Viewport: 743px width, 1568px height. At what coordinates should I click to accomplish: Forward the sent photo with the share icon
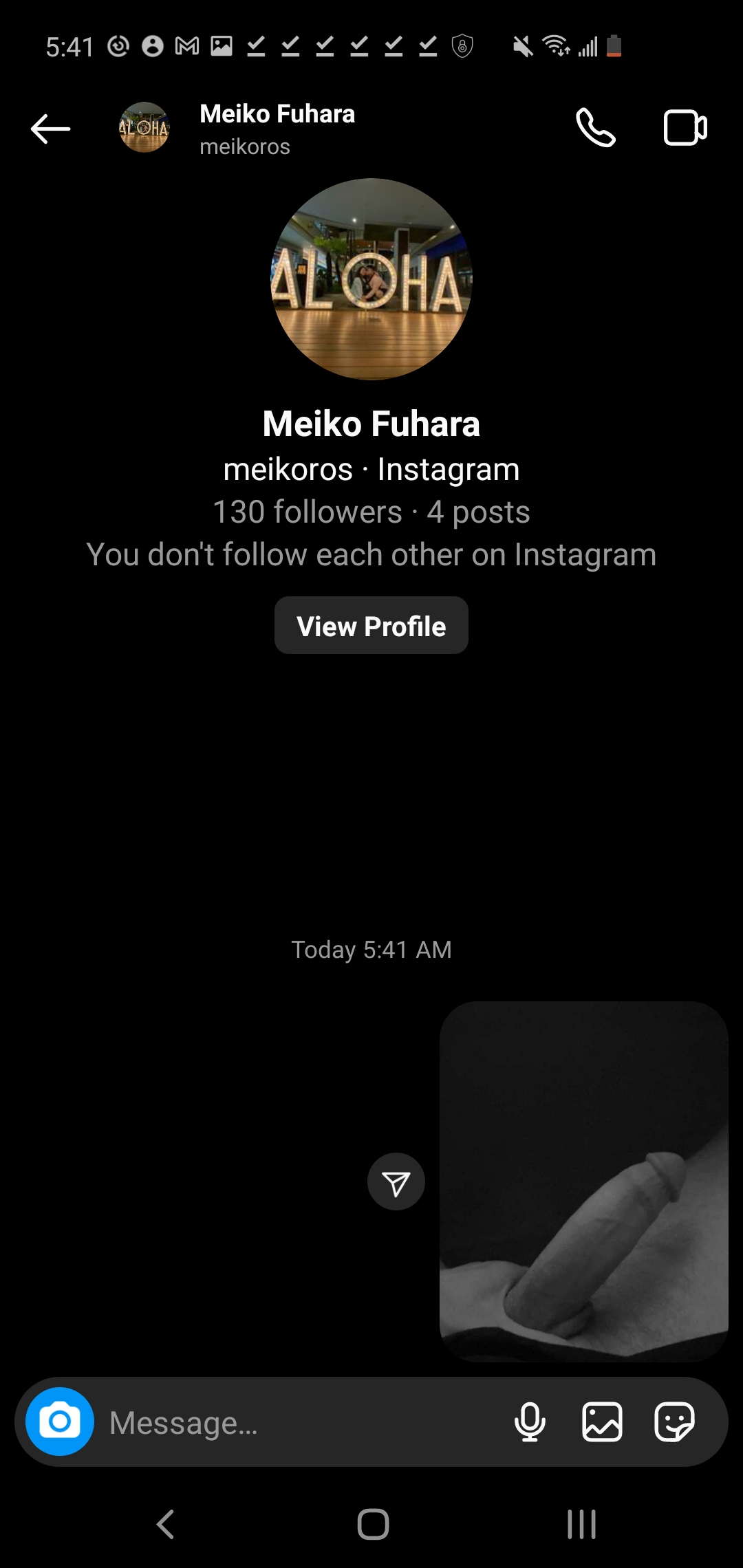click(396, 1182)
